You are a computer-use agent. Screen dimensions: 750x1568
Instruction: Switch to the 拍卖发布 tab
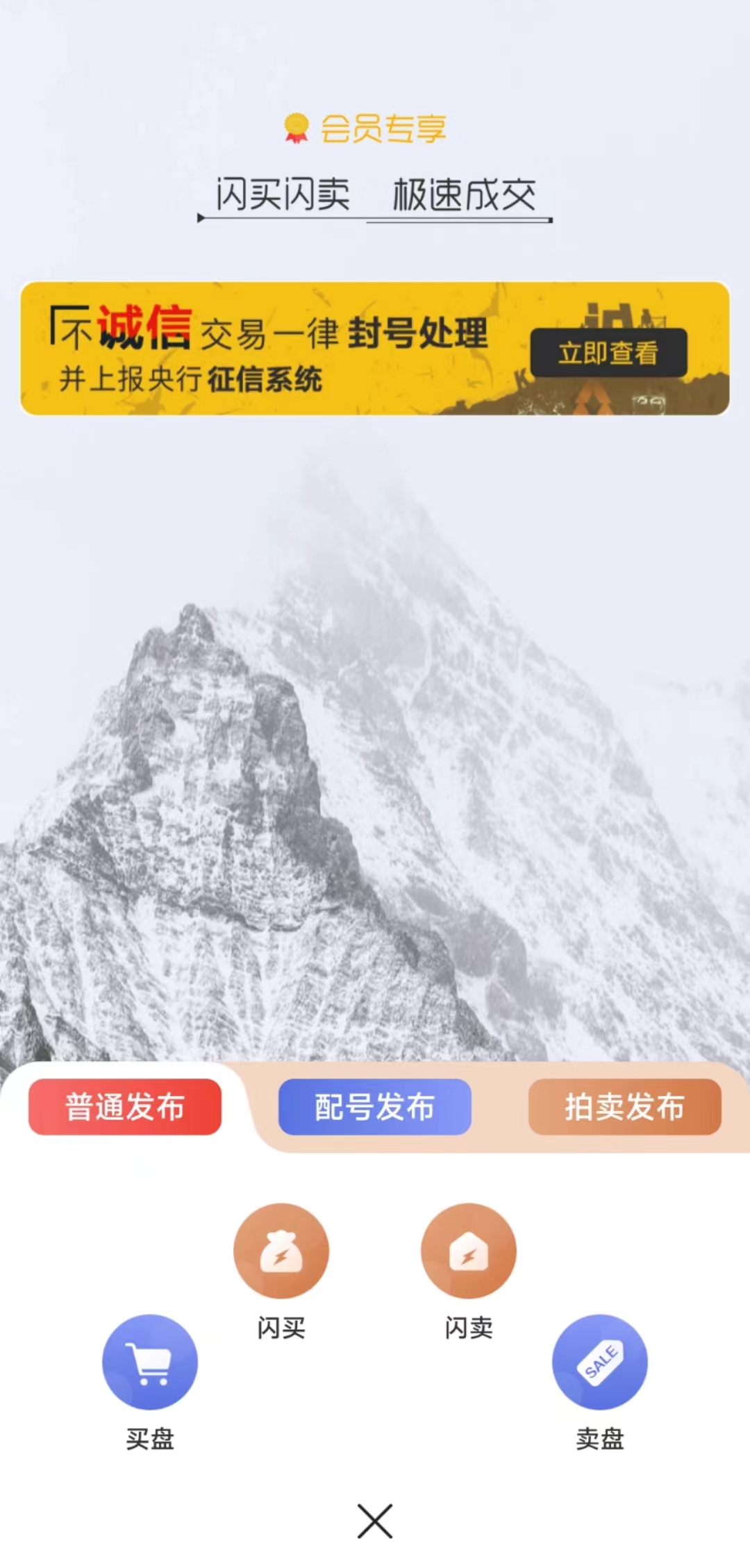tap(624, 1108)
